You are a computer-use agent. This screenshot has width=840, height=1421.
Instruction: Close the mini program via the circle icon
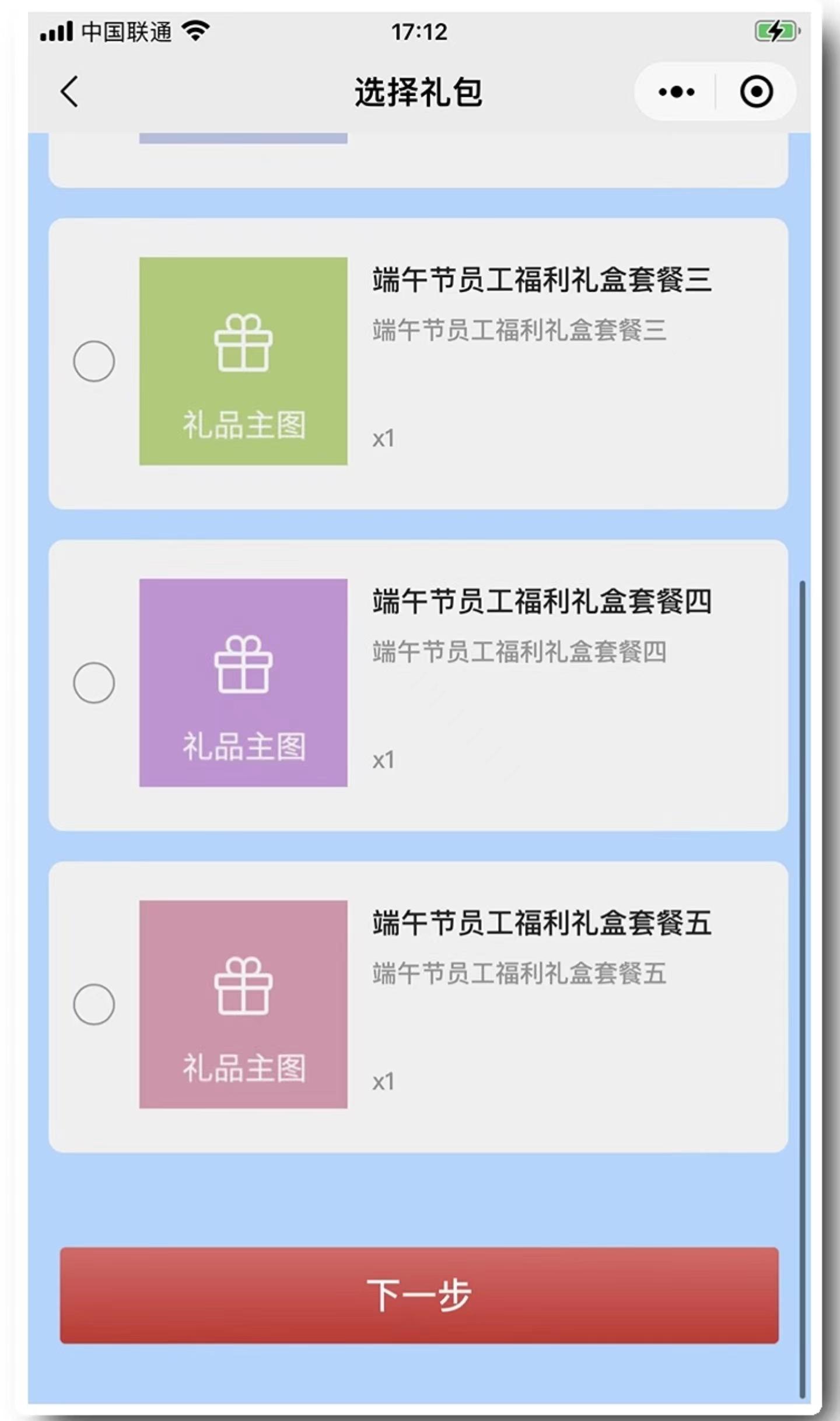click(x=757, y=92)
